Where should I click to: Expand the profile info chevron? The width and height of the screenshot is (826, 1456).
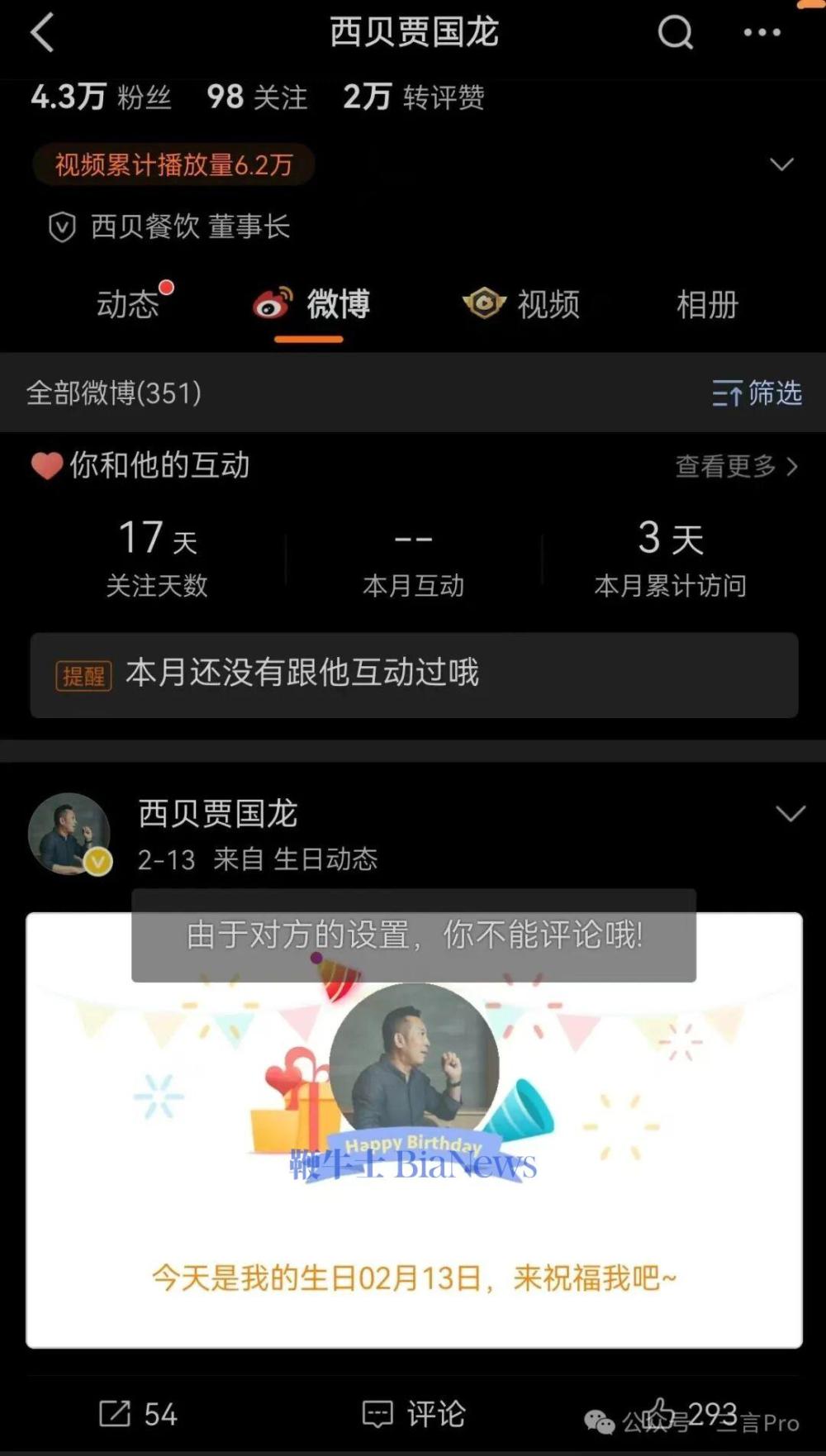[781, 164]
